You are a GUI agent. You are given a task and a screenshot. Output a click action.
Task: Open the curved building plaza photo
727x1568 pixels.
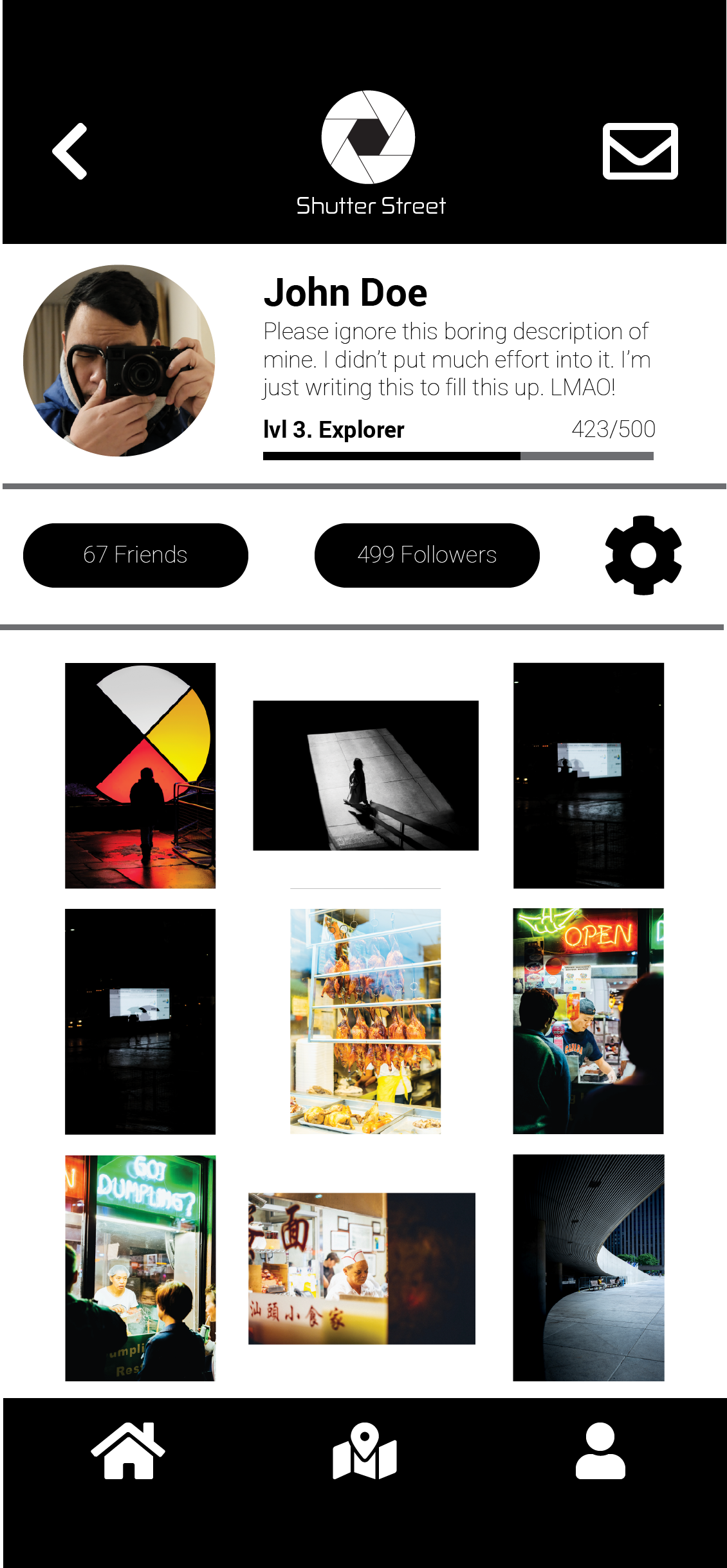(588, 1268)
